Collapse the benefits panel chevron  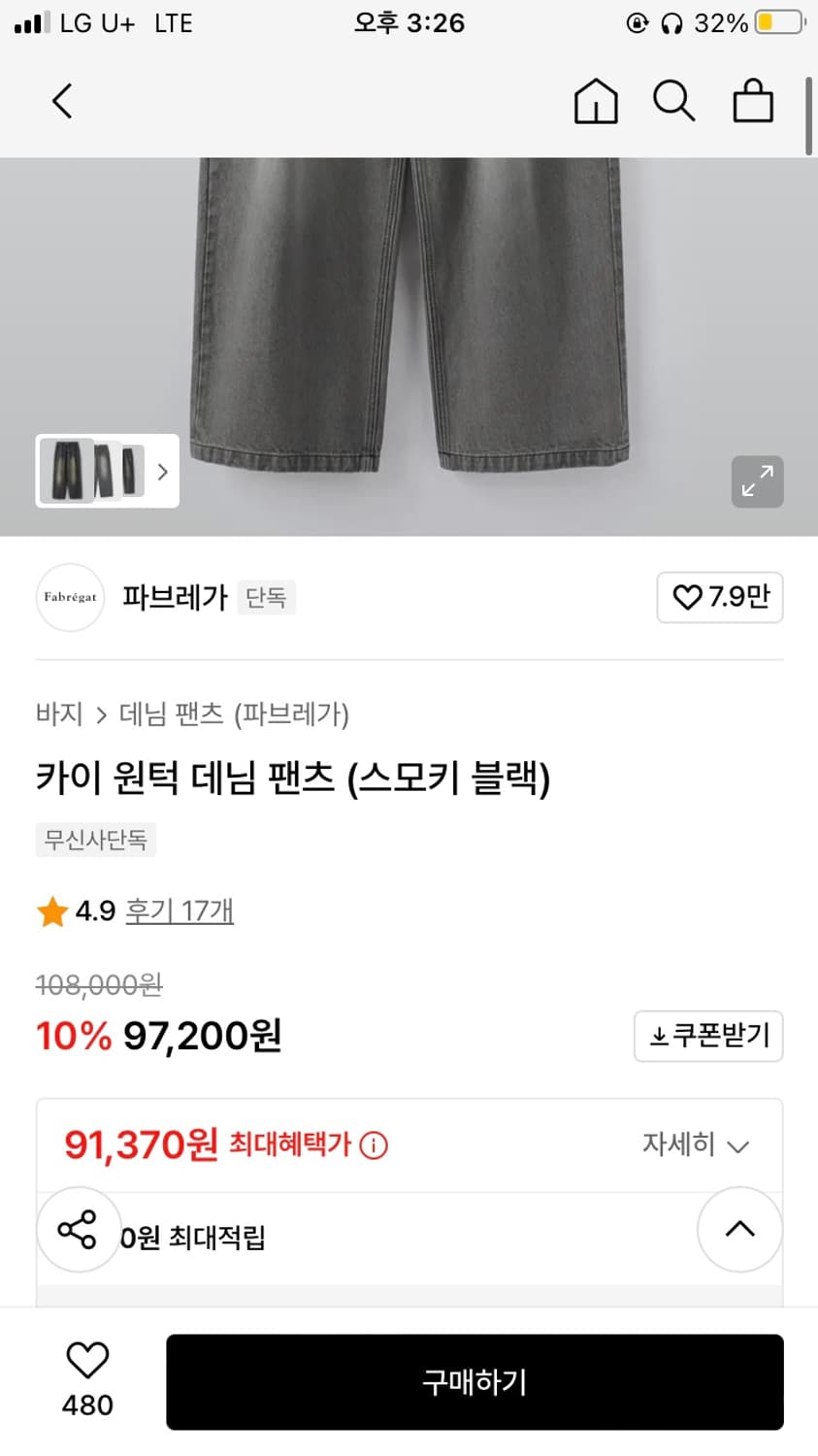pyautogui.click(x=739, y=1230)
